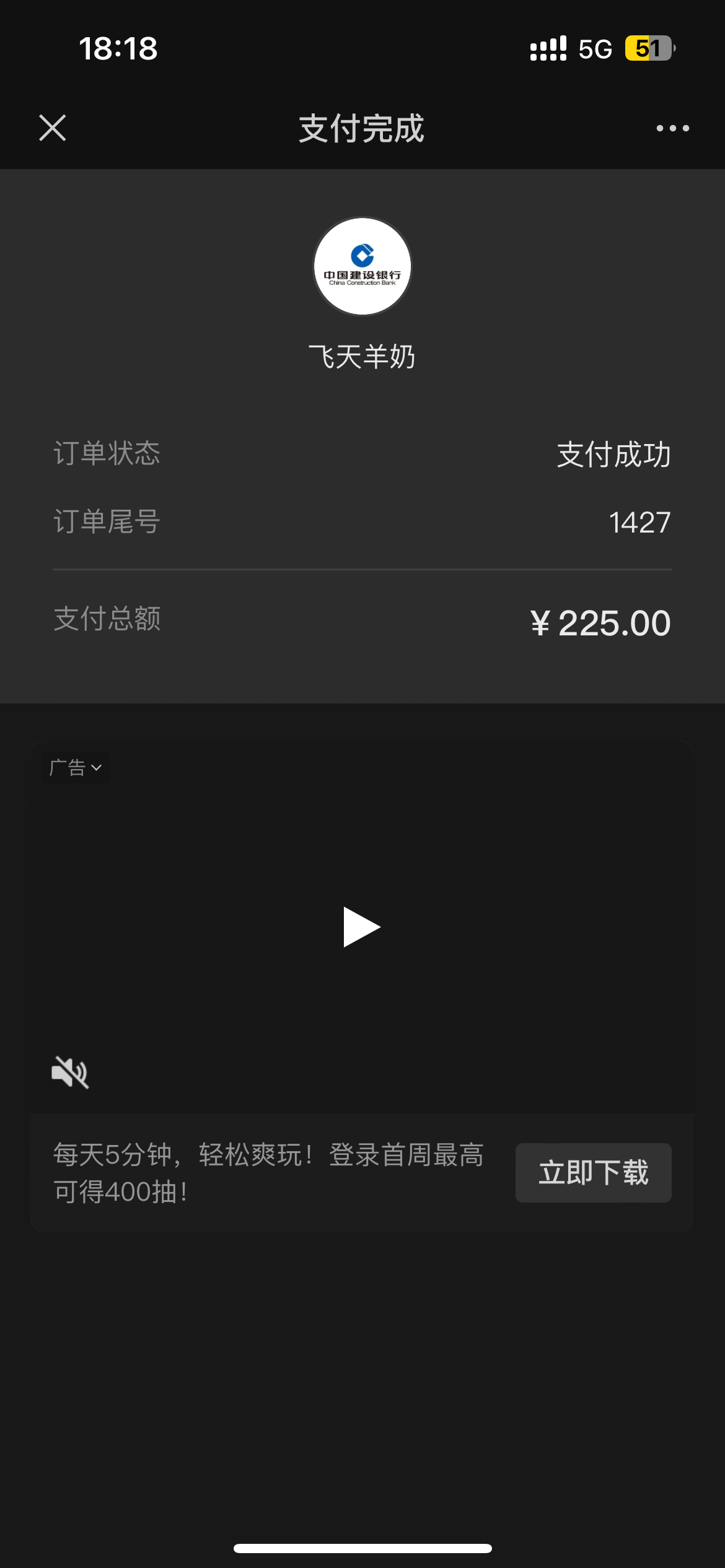
Task: Open the three-dot more options menu
Action: (672, 128)
